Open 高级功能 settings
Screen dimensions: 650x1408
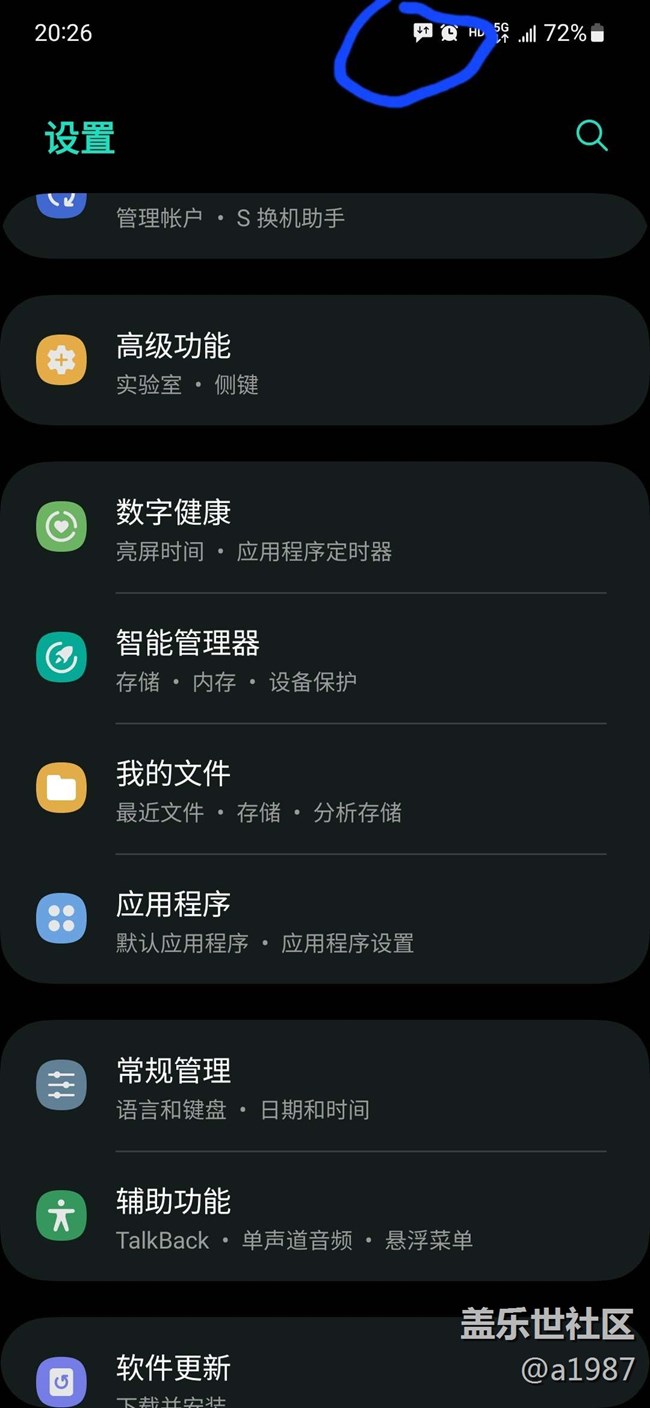pos(325,361)
